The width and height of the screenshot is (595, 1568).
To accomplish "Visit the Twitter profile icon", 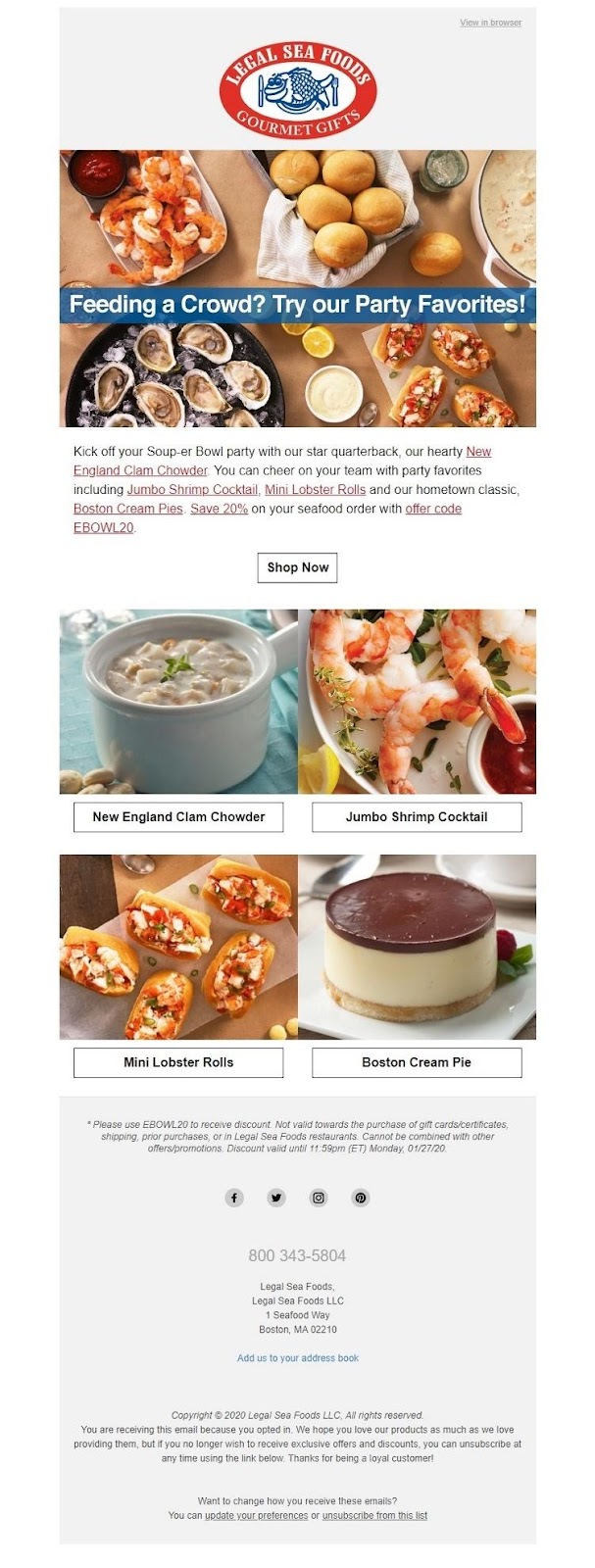I will (x=276, y=1198).
